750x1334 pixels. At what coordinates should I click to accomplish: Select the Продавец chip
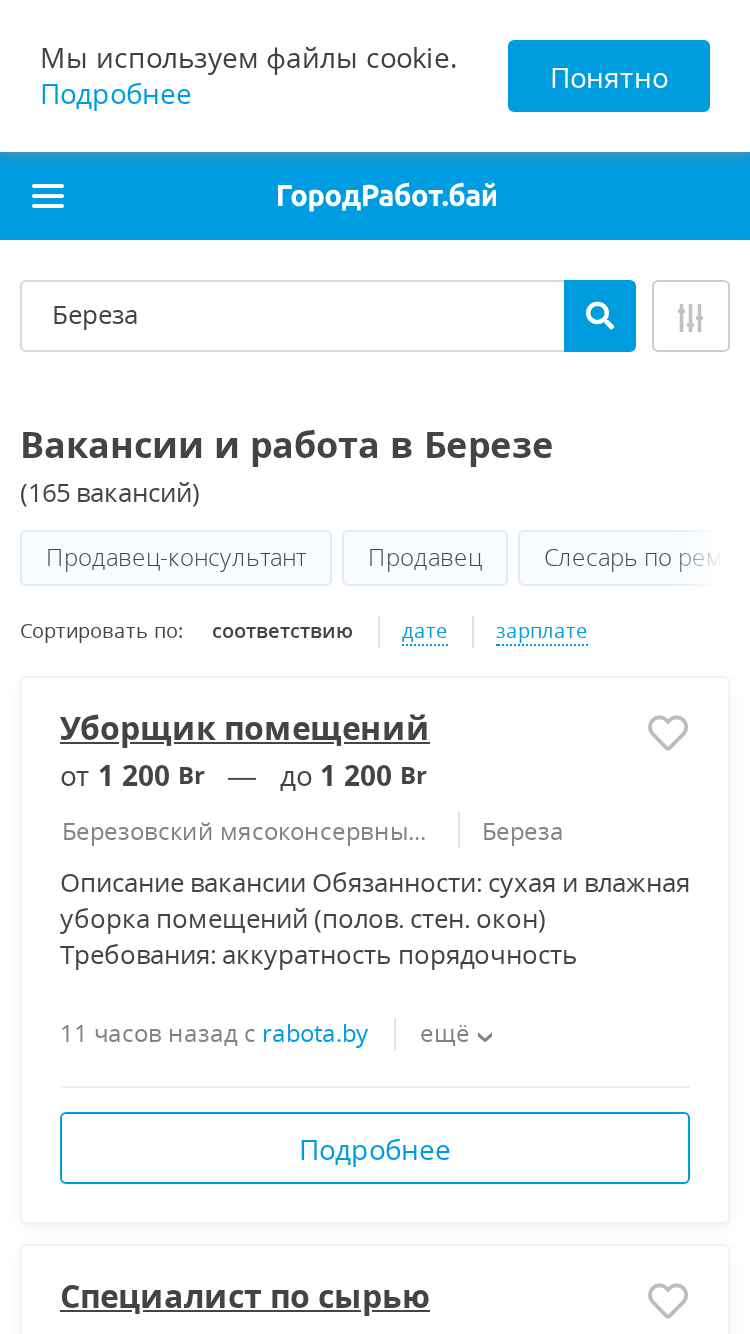(425, 558)
